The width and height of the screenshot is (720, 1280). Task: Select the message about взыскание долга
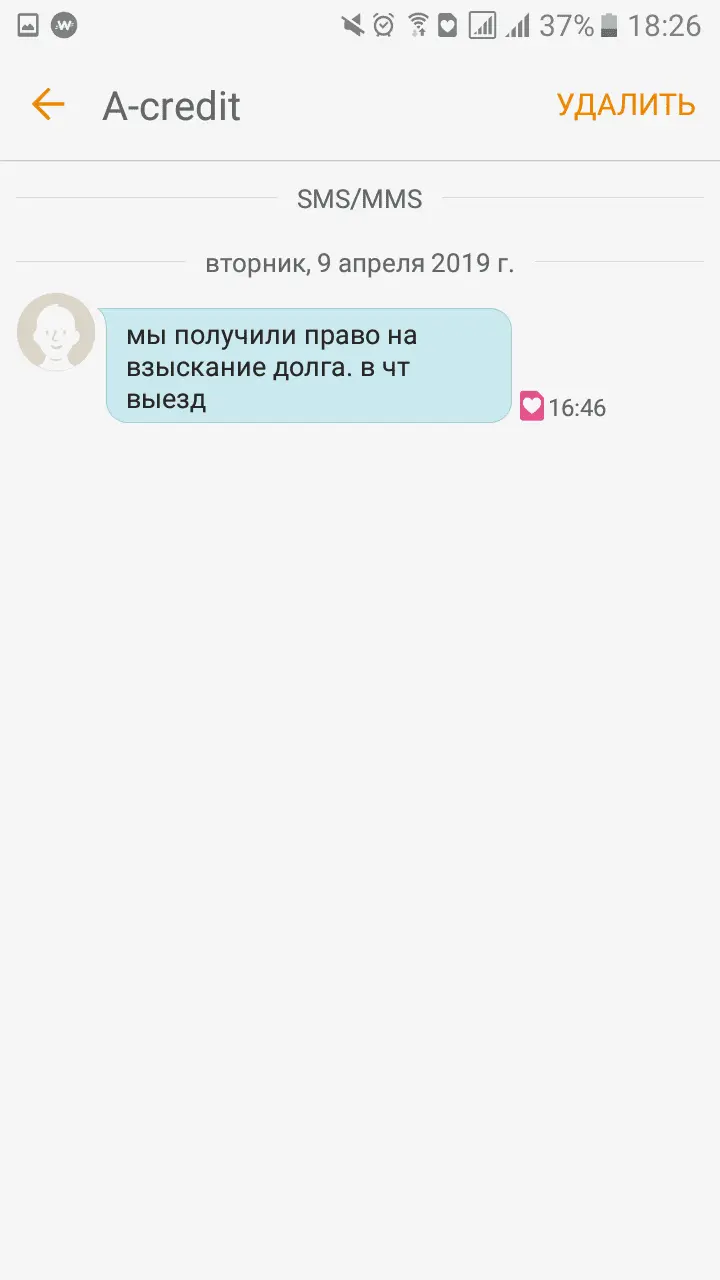(x=308, y=366)
